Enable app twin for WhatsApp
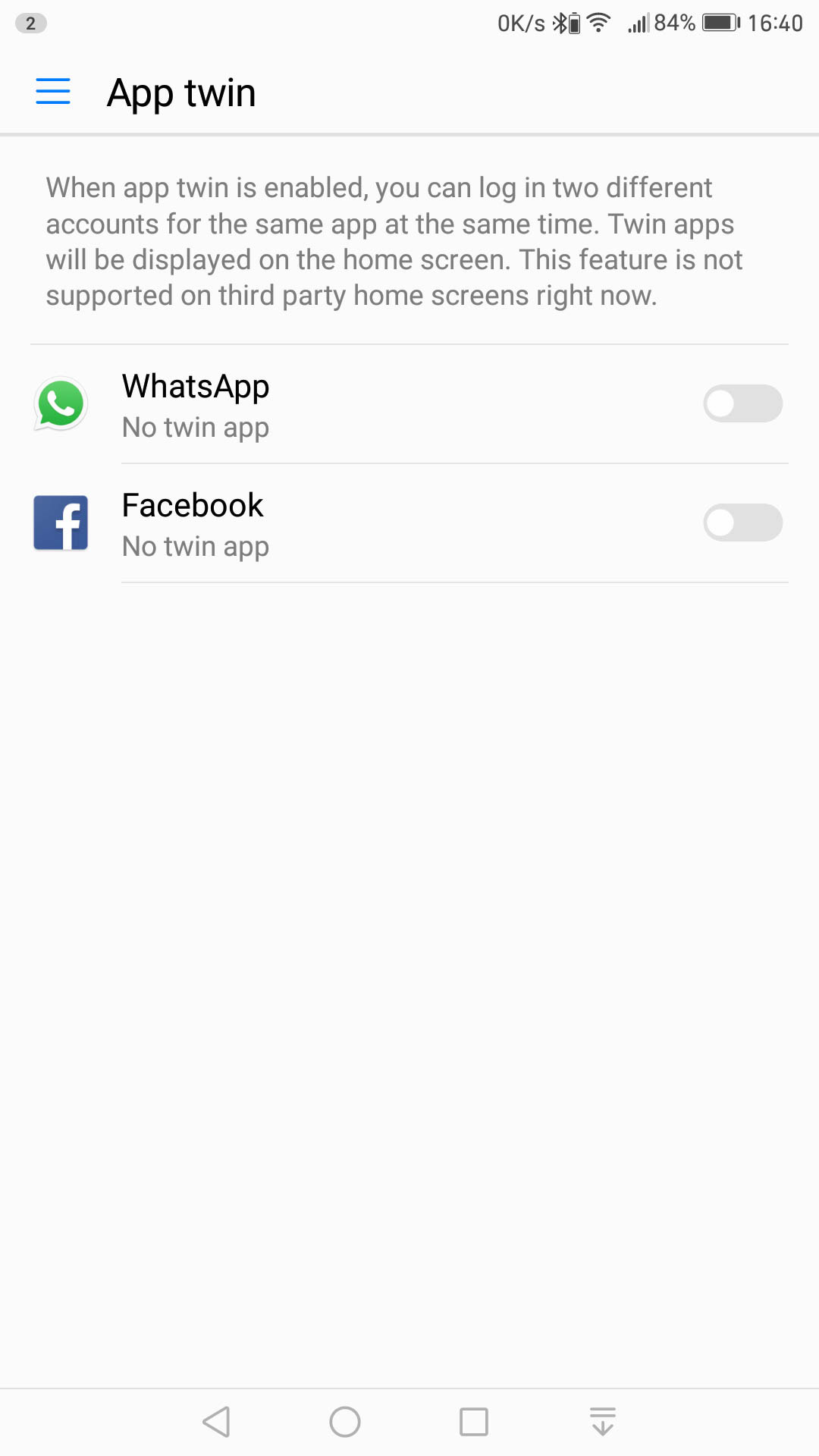Image resolution: width=819 pixels, height=1456 pixels. point(742,403)
